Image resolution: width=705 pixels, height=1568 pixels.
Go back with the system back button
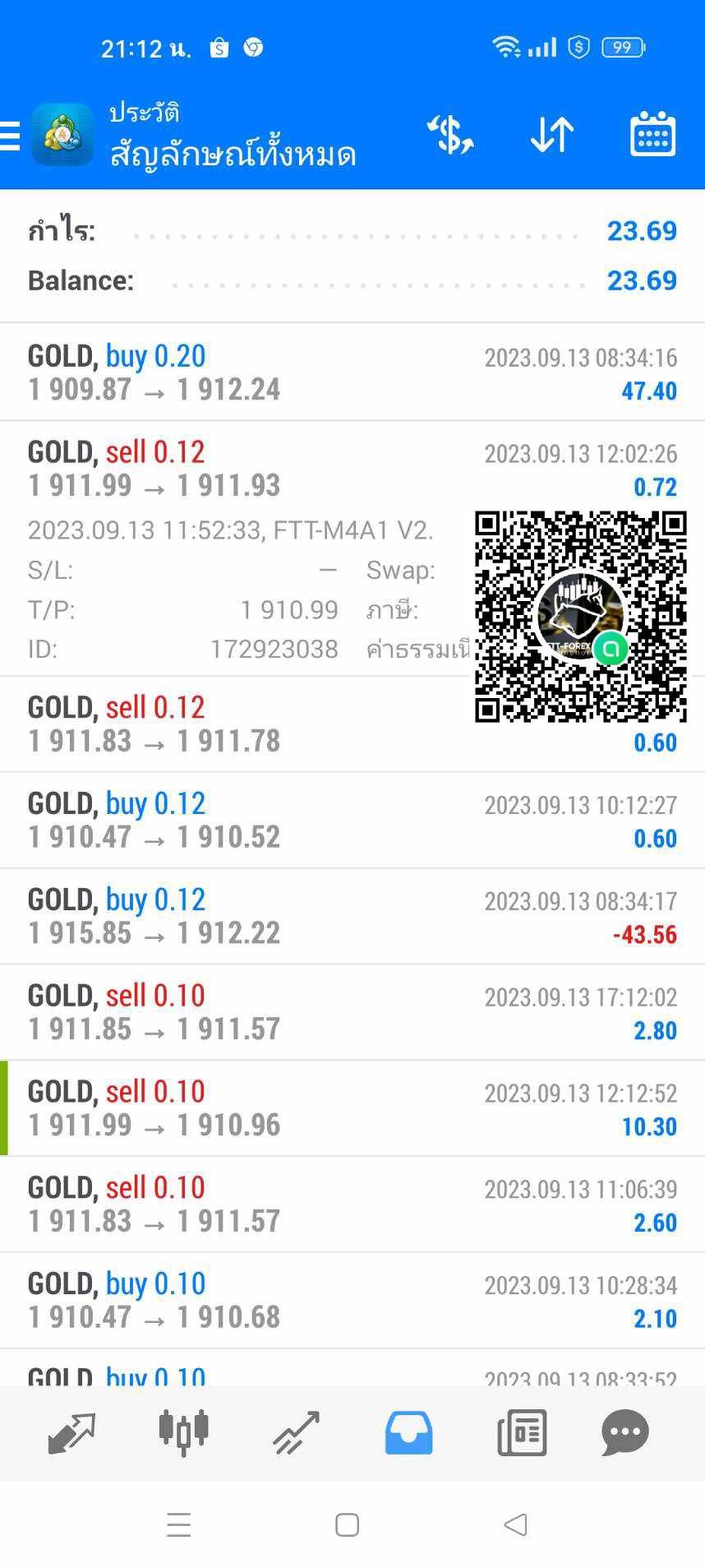[515, 1525]
